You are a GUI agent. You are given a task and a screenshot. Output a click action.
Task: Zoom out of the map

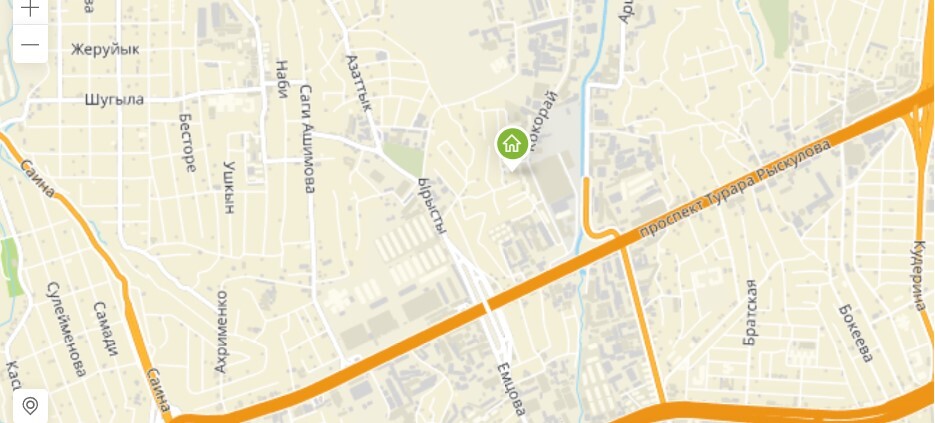(30, 45)
